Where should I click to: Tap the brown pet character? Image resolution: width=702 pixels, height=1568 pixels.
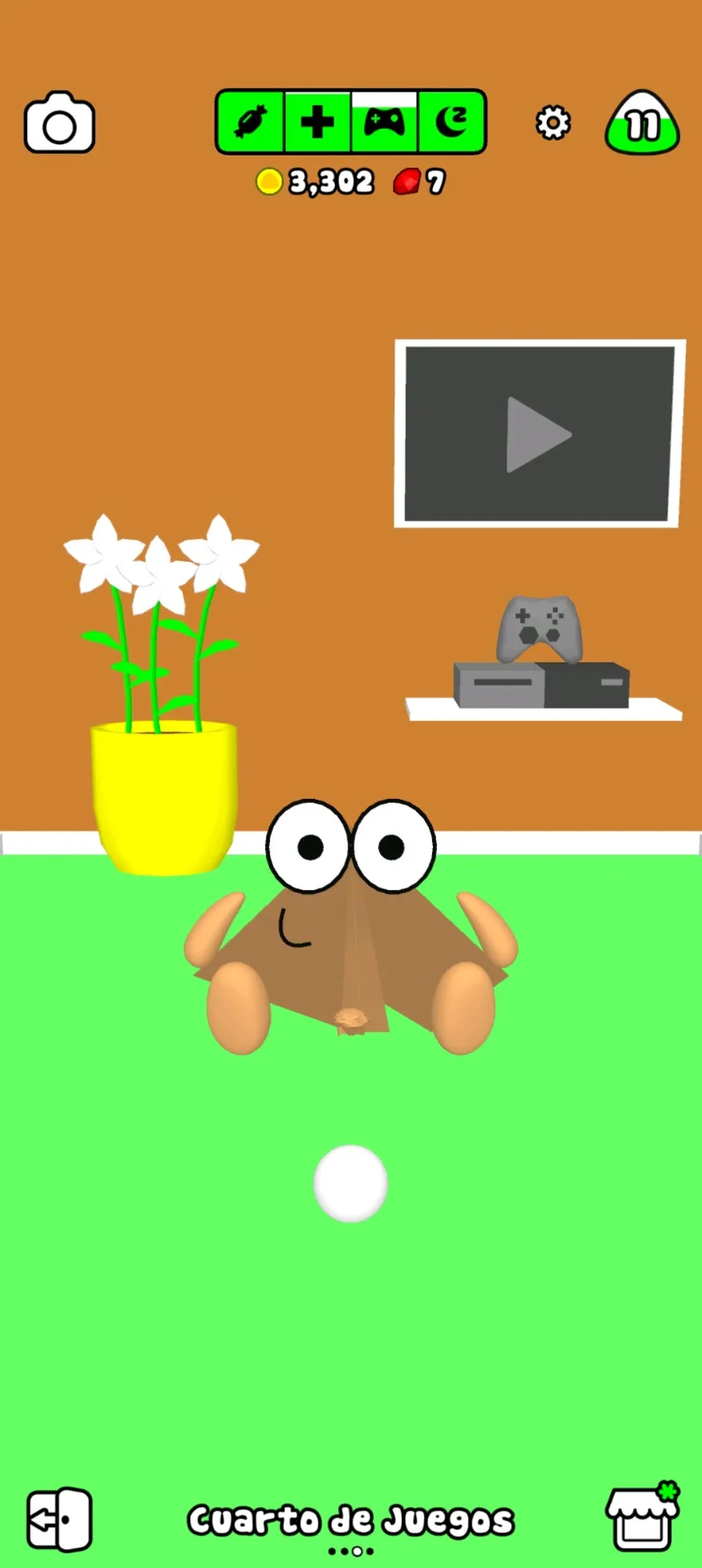pyautogui.click(x=351, y=928)
